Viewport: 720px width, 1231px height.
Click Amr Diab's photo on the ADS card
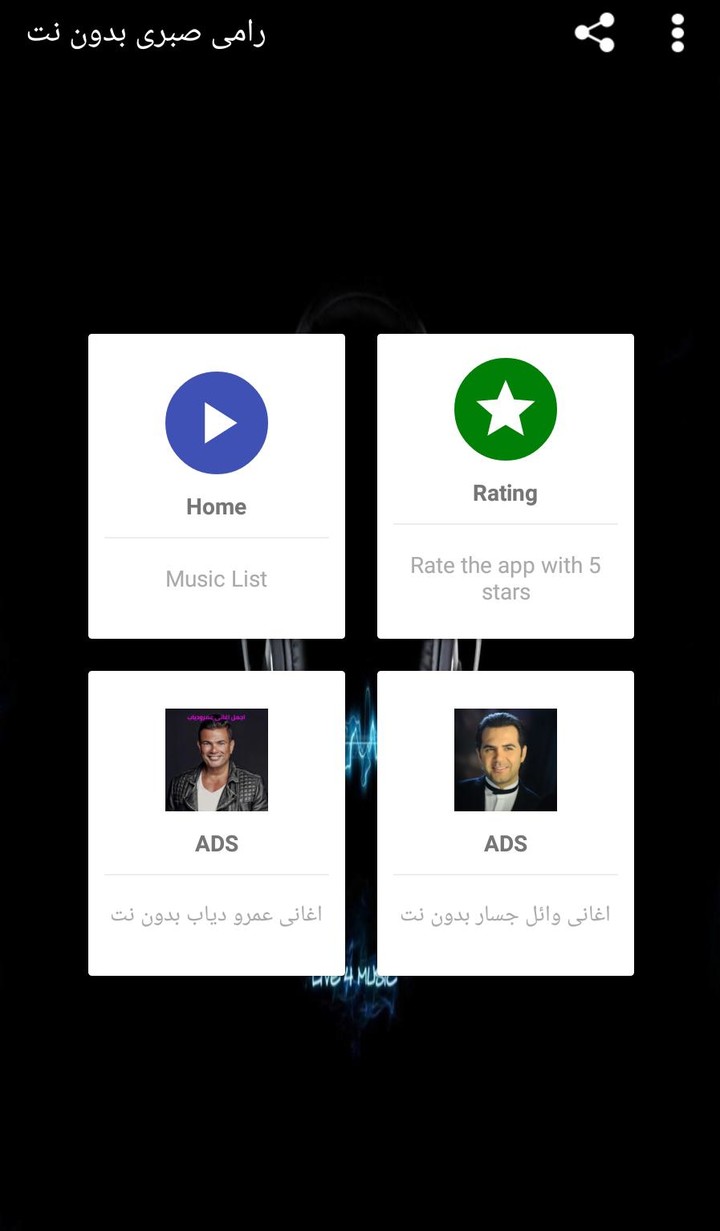coord(216,760)
